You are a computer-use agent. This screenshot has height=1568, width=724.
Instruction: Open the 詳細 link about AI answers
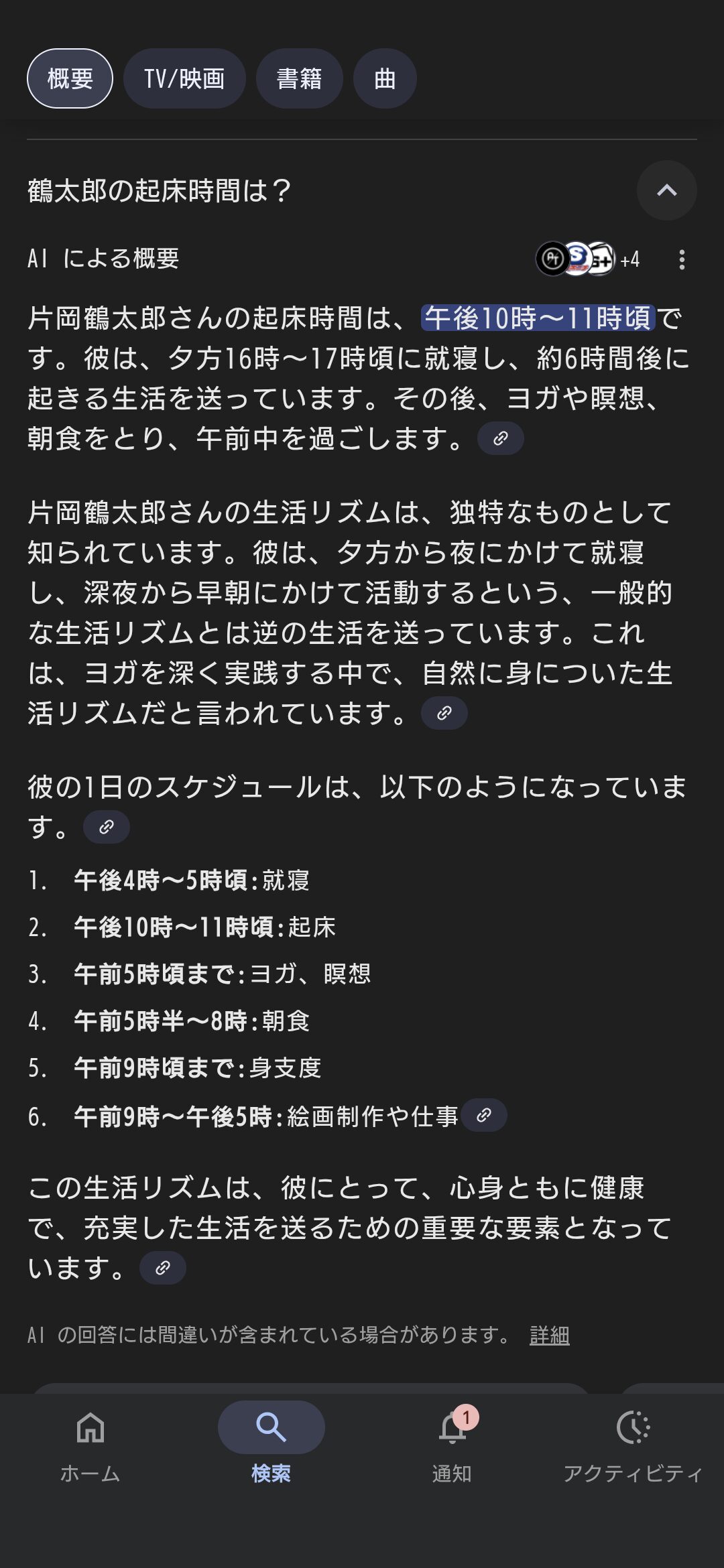tap(549, 1335)
